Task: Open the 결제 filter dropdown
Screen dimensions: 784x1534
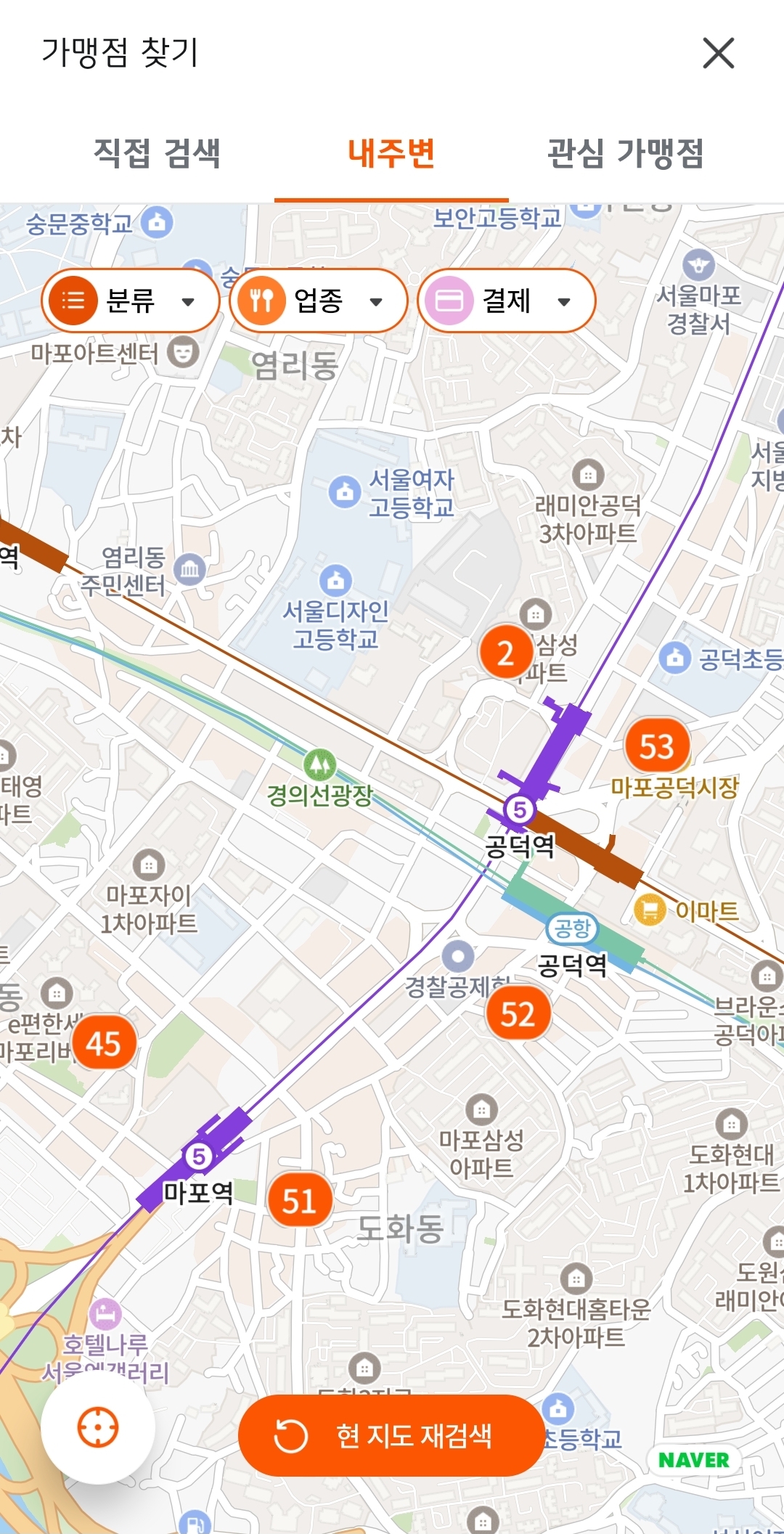Action: pyautogui.click(x=565, y=301)
